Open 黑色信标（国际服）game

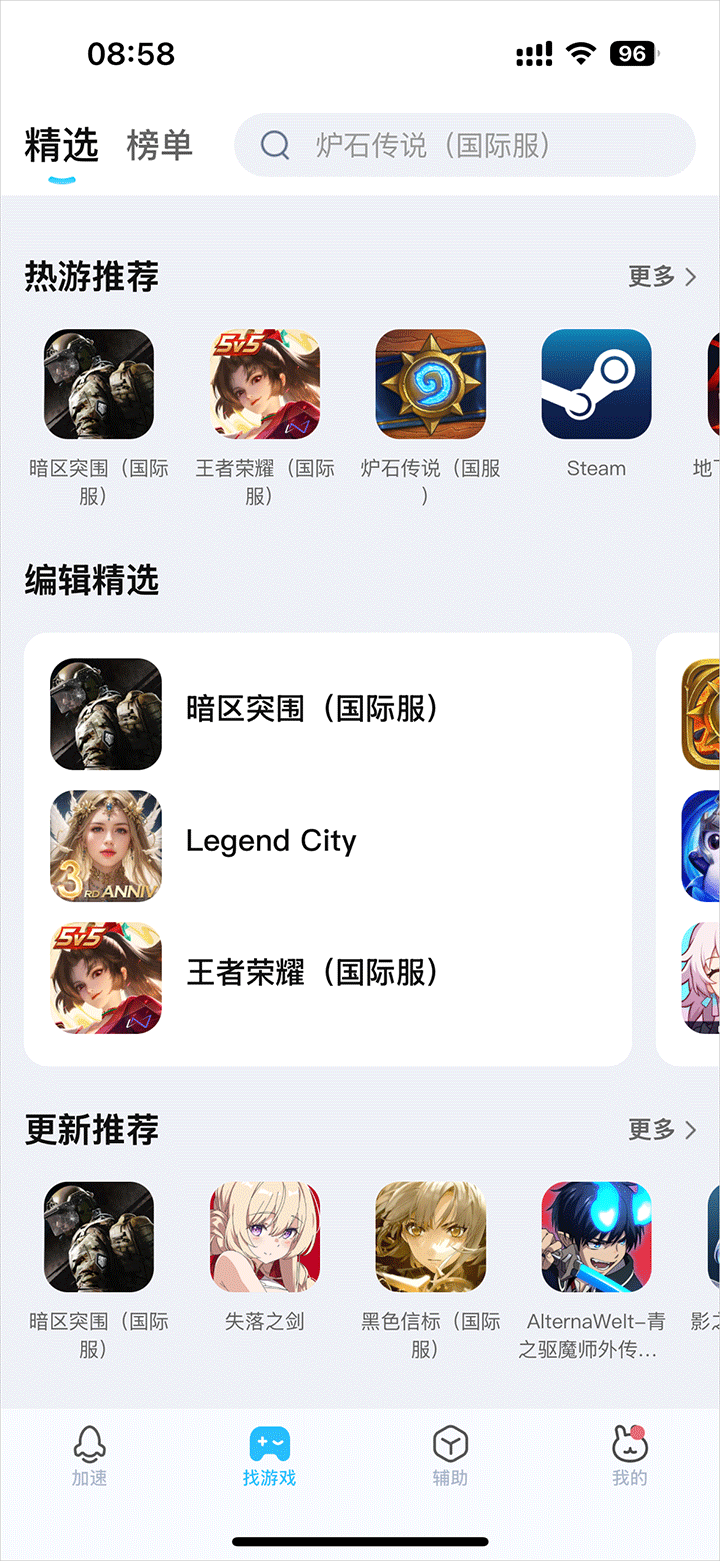coord(430,1238)
